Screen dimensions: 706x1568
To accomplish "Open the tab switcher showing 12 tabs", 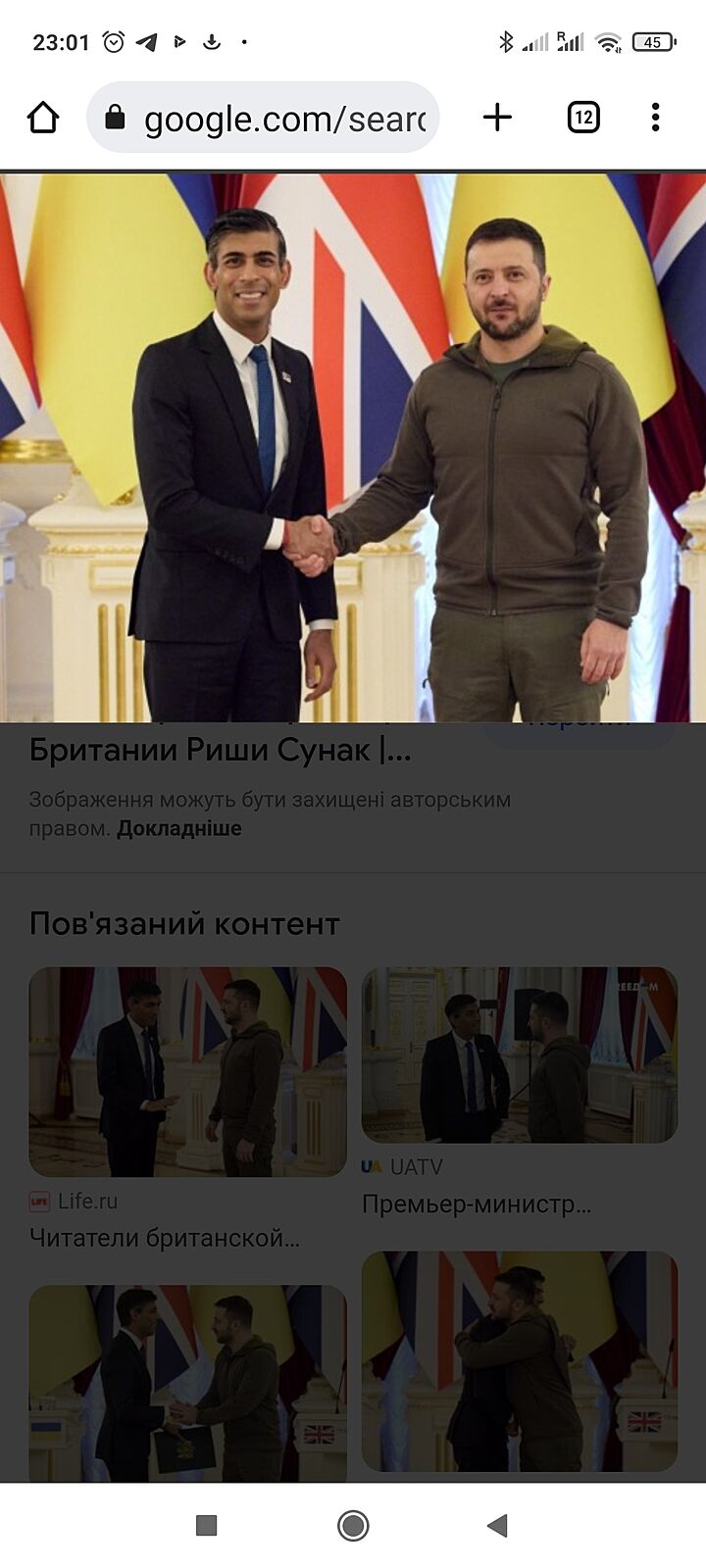I will 583,118.
